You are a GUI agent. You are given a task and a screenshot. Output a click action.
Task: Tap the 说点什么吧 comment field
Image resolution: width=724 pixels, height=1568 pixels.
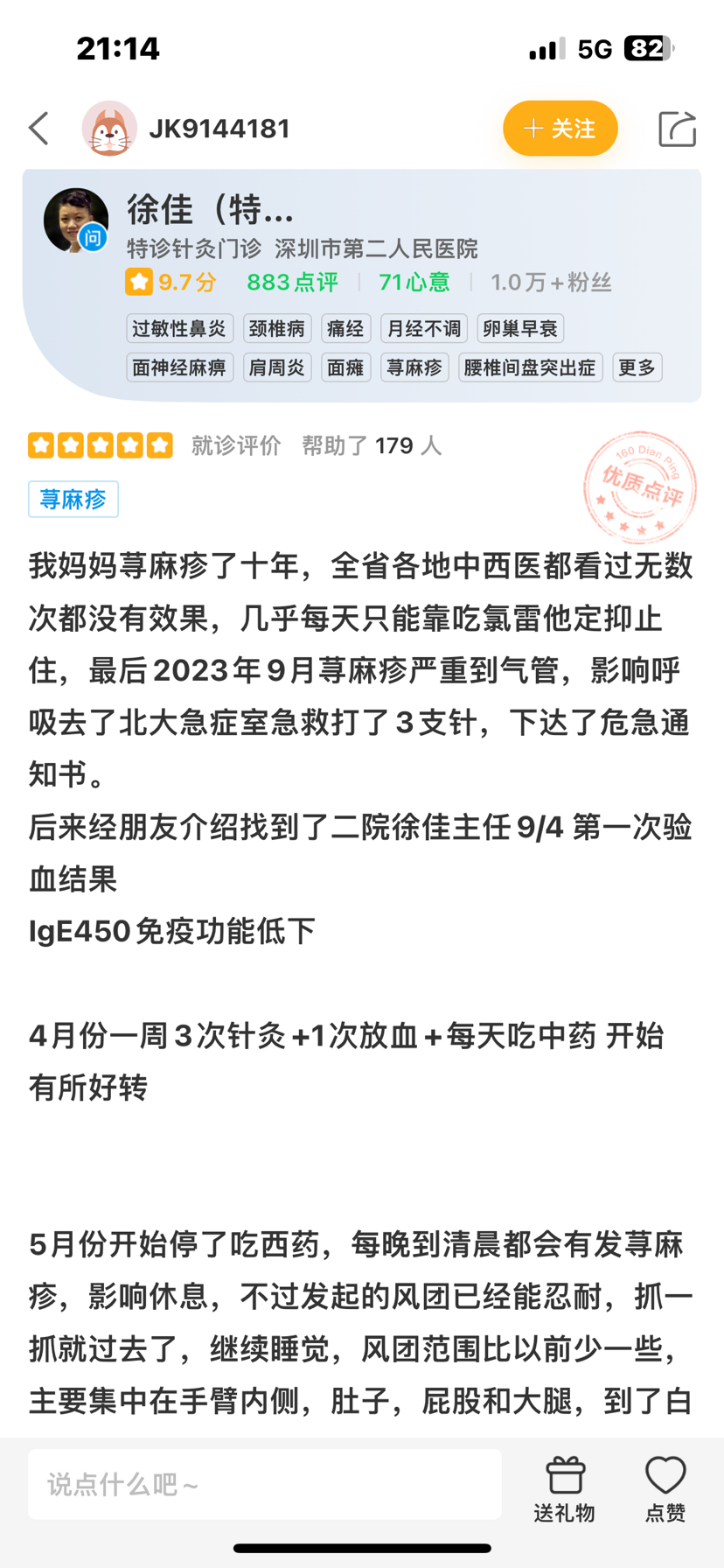tap(264, 1485)
